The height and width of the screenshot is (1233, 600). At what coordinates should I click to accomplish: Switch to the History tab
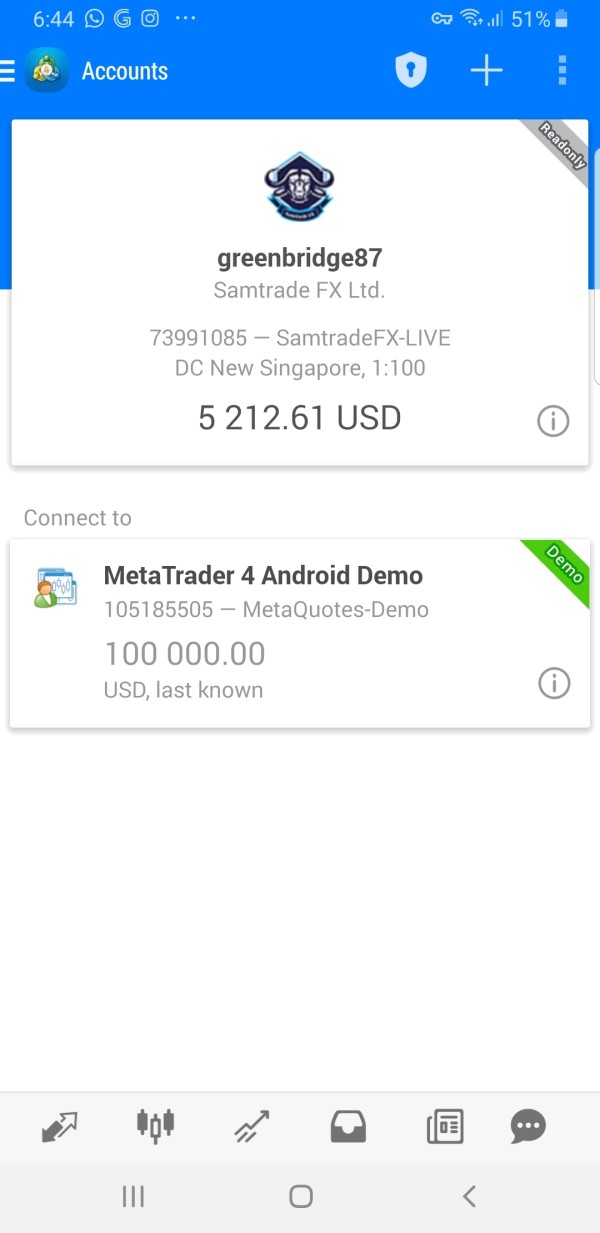[x=348, y=1127]
